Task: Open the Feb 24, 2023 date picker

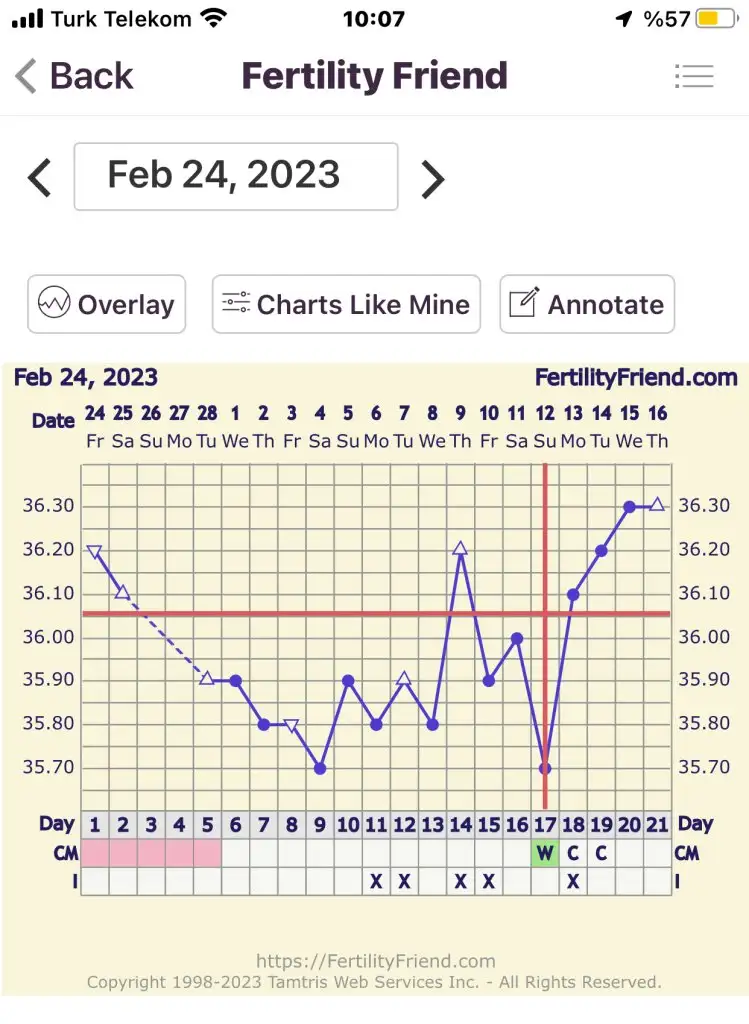Action: pos(236,176)
